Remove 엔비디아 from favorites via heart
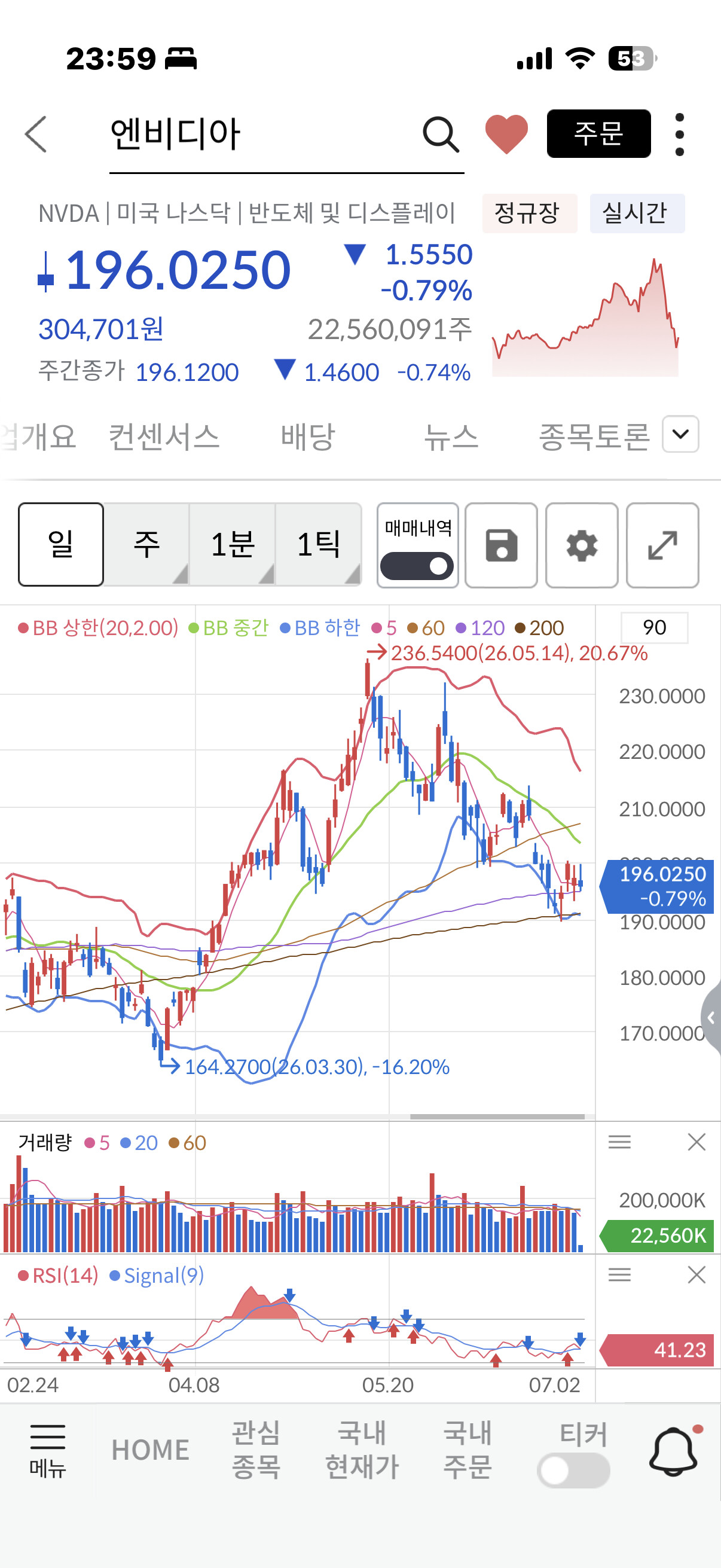 point(506,134)
